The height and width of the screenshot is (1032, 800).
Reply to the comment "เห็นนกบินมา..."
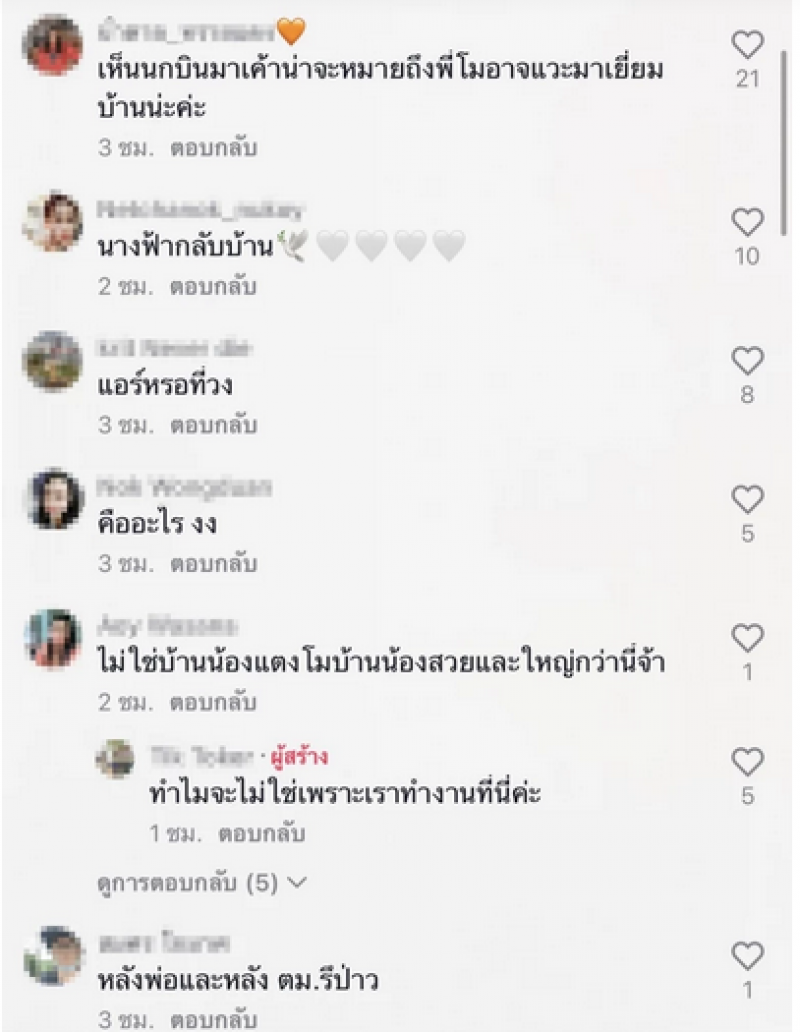[x=213, y=148]
